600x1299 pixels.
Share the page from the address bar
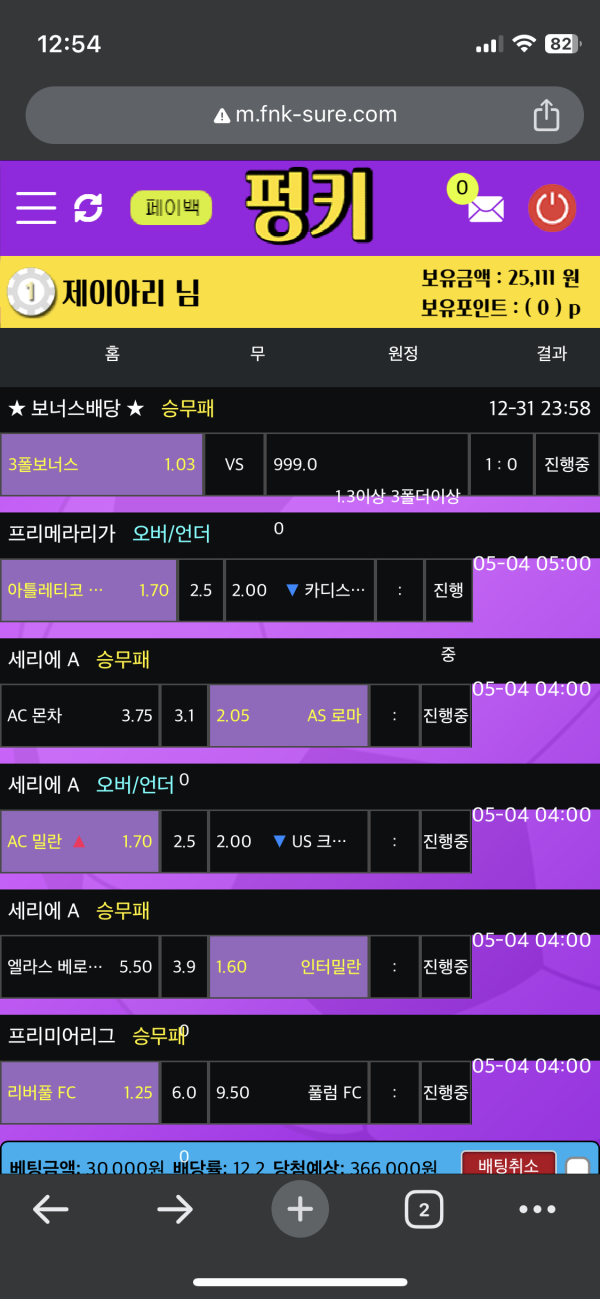pyautogui.click(x=547, y=115)
